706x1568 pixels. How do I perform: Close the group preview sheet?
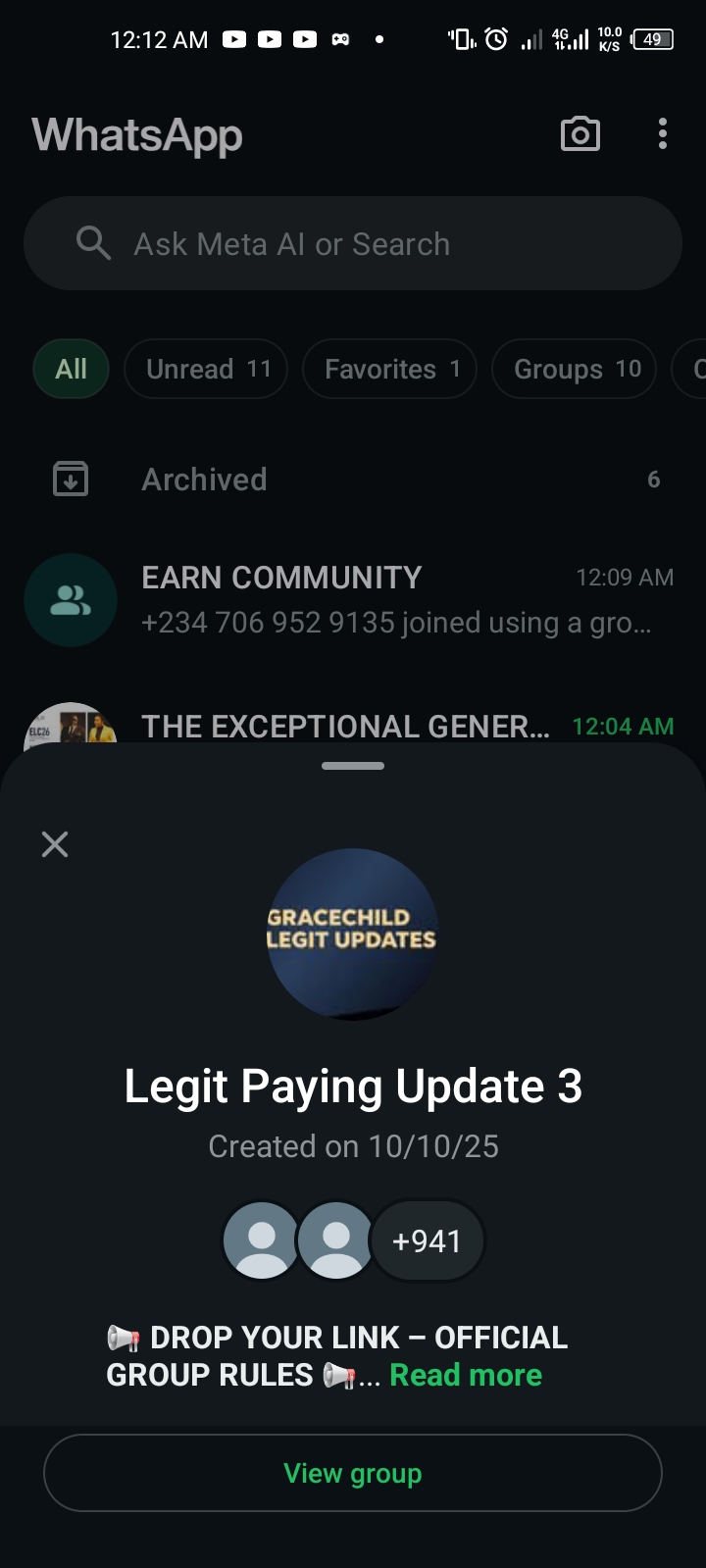tap(55, 844)
